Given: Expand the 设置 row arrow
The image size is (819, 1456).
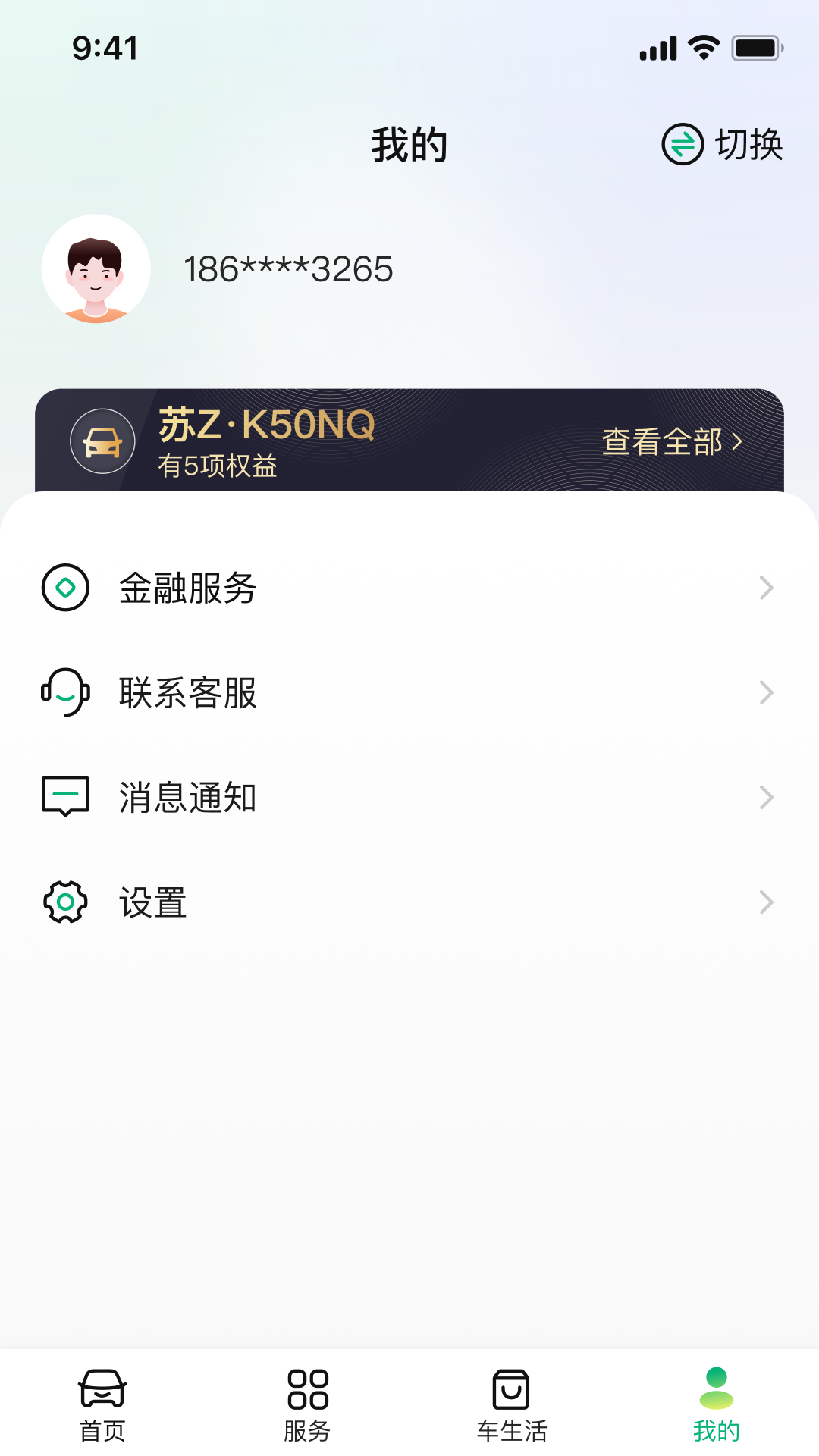Looking at the screenshot, I should (766, 902).
